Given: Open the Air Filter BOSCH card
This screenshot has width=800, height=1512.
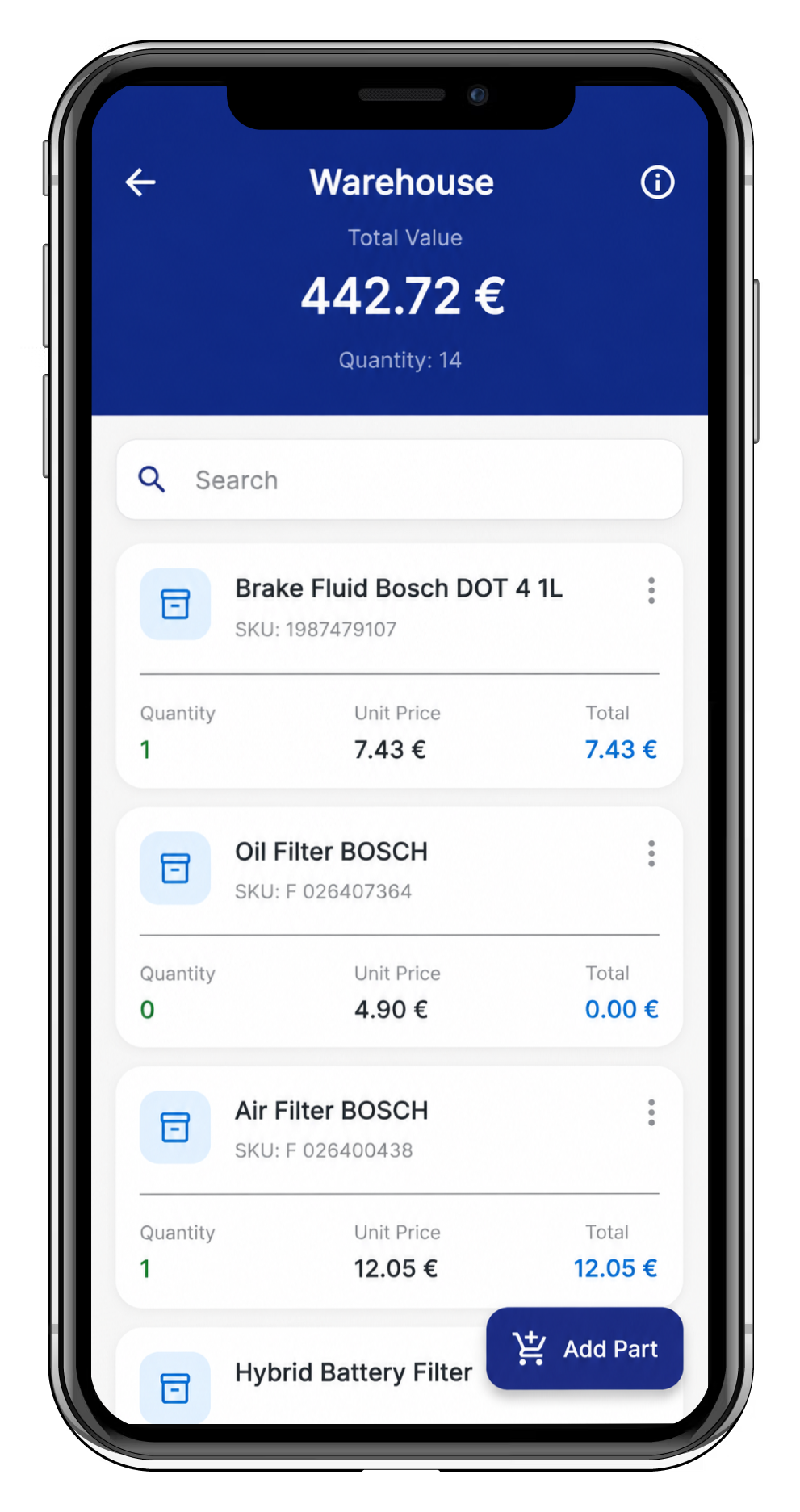Looking at the screenshot, I should (400, 1187).
